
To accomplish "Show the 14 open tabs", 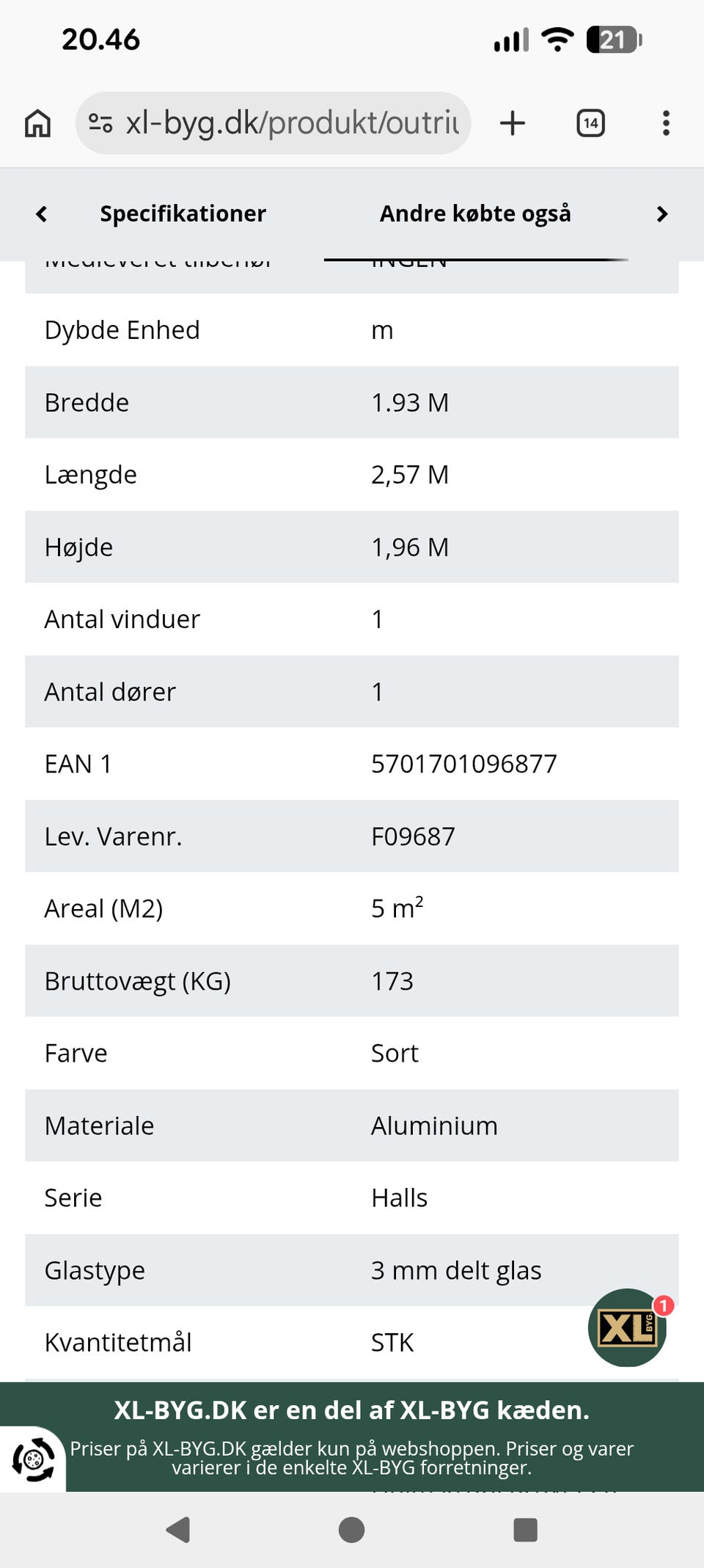I will [x=590, y=123].
